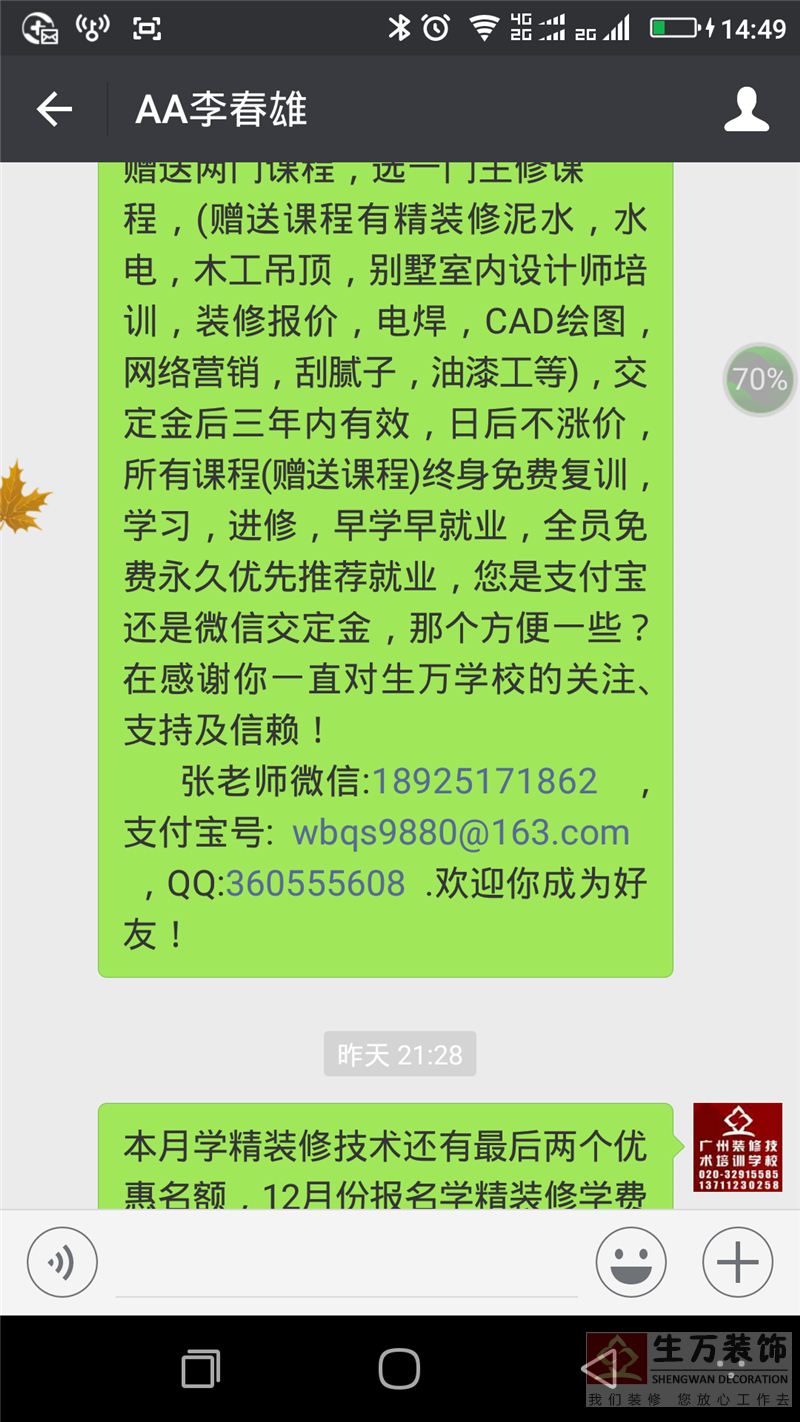Open the emoji picker
This screenshot has width=800, height=1422.
[631, 1262]
